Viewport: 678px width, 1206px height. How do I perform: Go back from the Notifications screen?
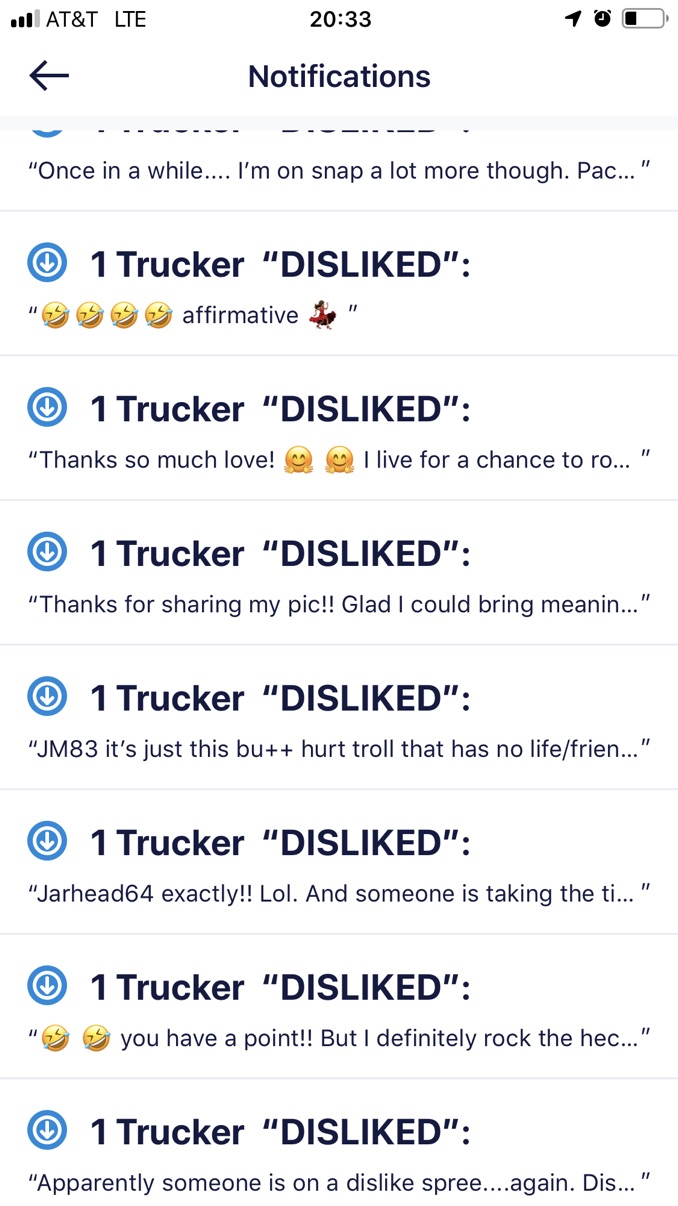[x=49, y=76]
